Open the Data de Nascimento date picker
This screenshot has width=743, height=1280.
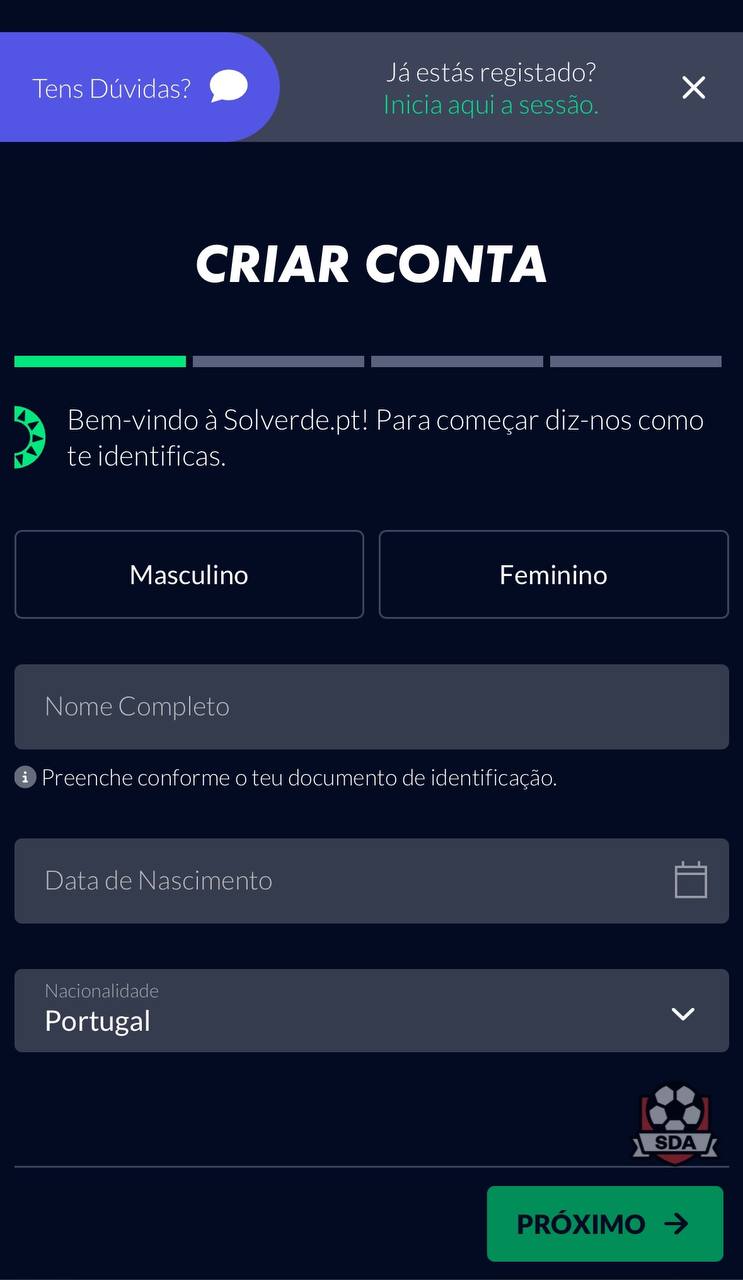pos(690,880)
